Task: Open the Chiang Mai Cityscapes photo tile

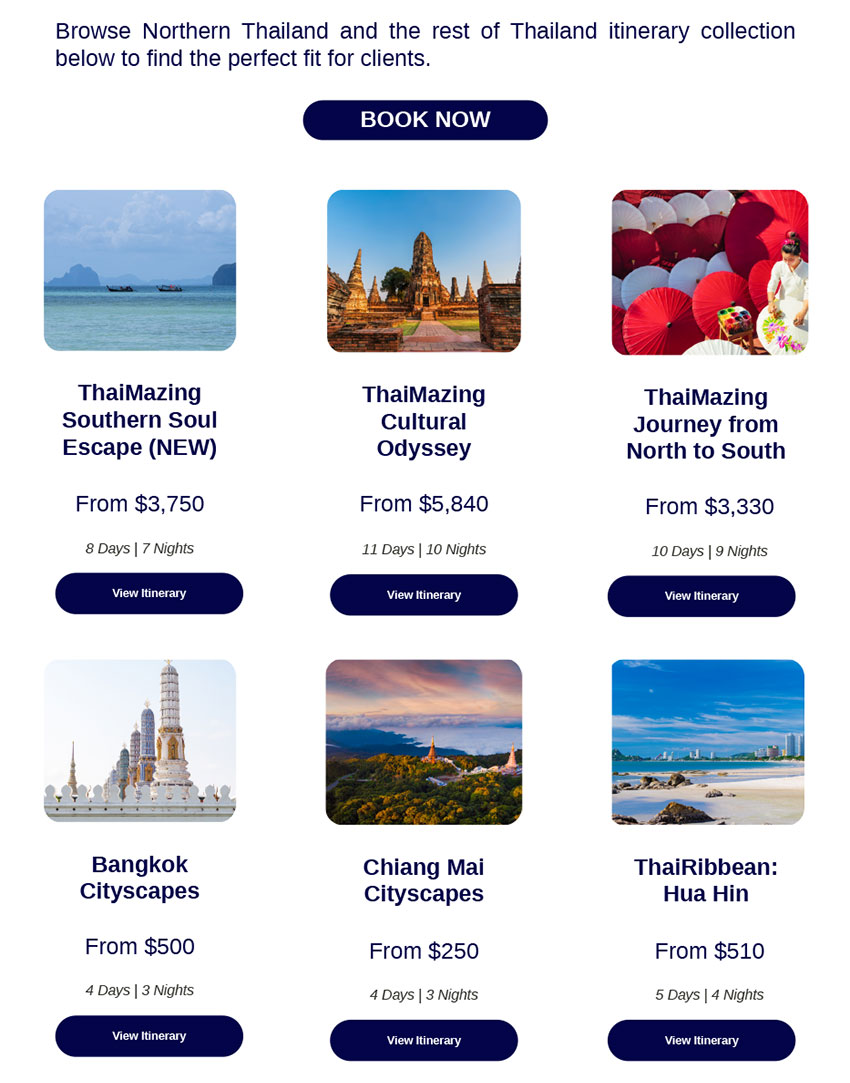Action: click(424, 742)
